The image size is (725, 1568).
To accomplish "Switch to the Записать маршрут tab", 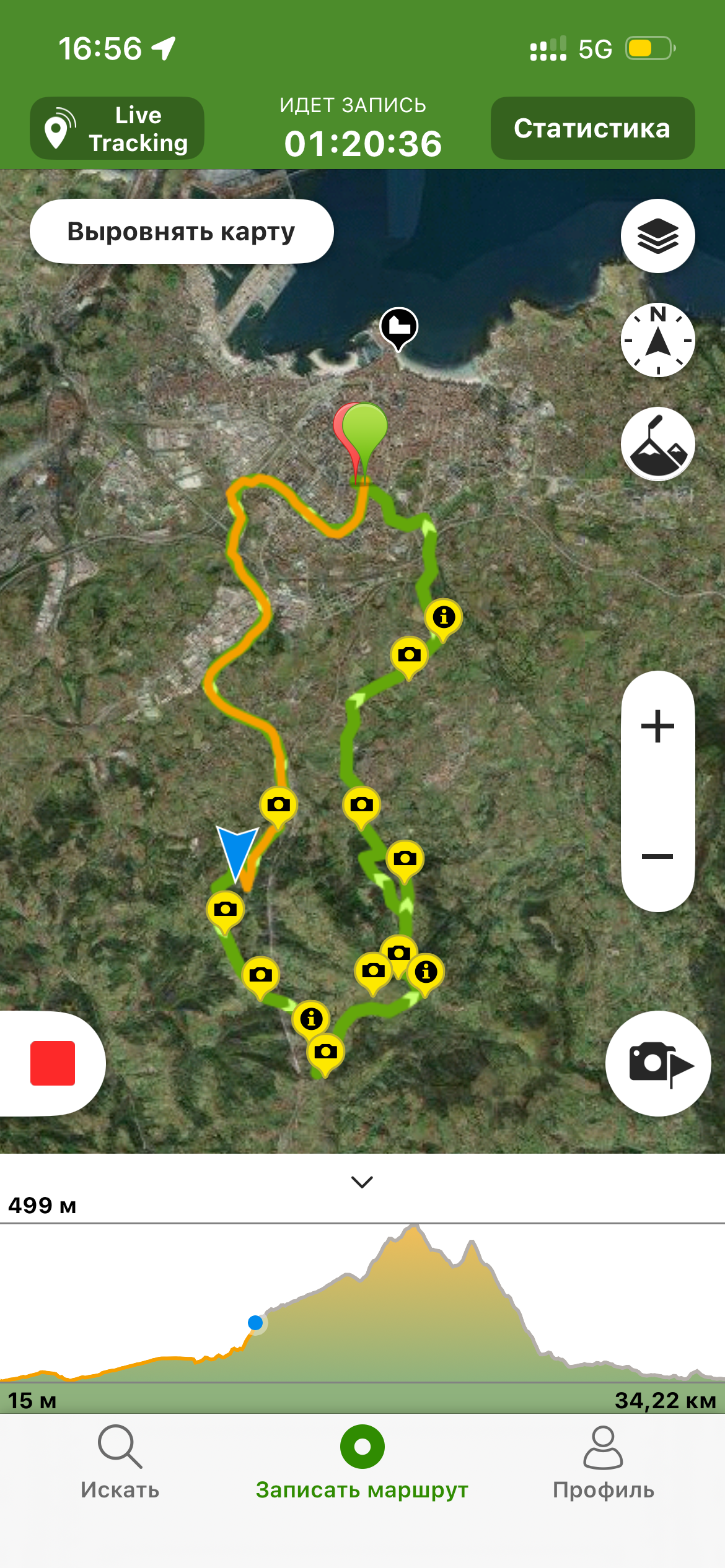I will [x=362, y=1461].
